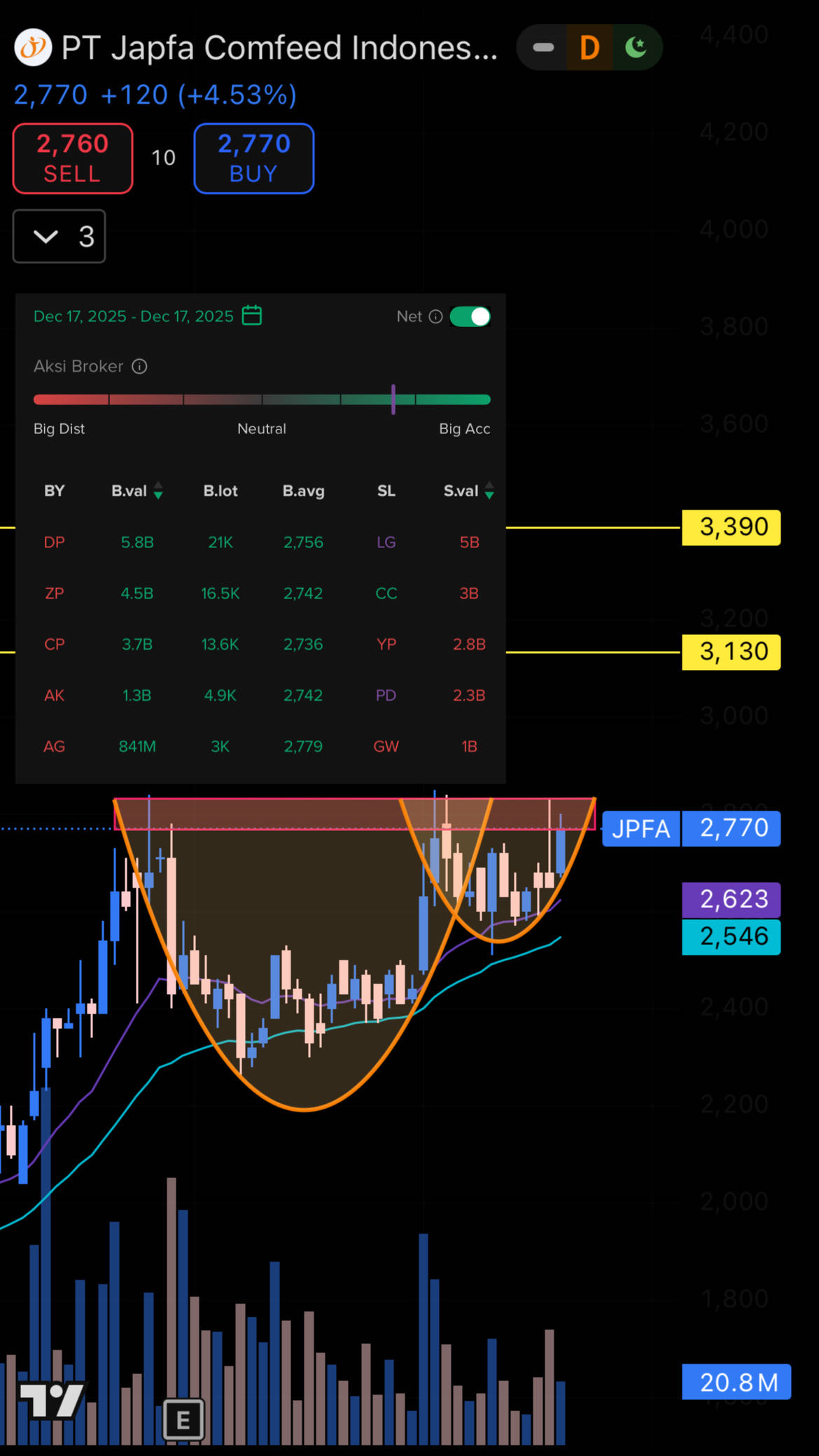Viewport: 819px width, 1456px height.
Task: Tap the red 2,760 SELL button
Action: pos(73,158)
